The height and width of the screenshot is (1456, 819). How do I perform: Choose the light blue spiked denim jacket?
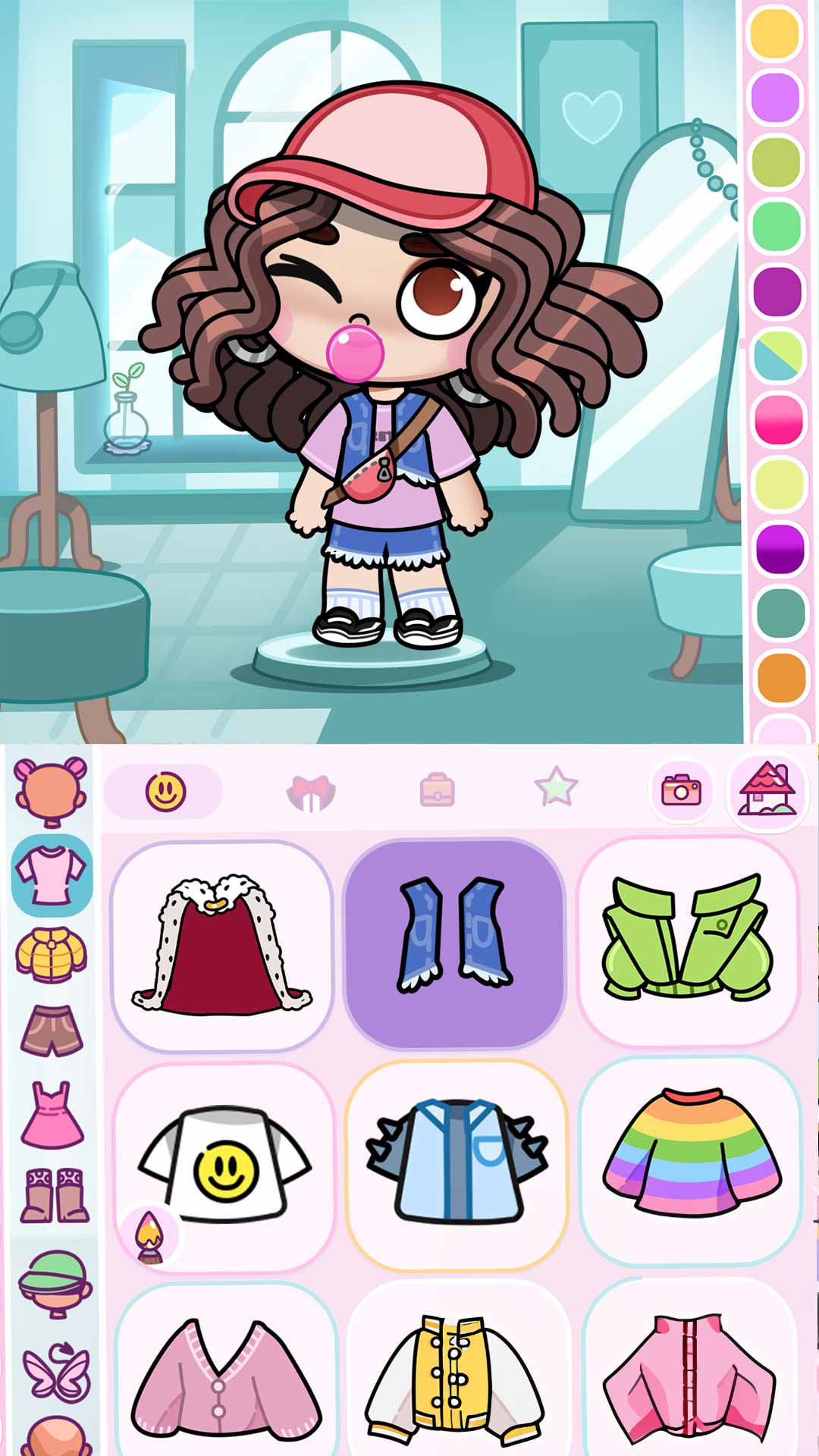457,1162
